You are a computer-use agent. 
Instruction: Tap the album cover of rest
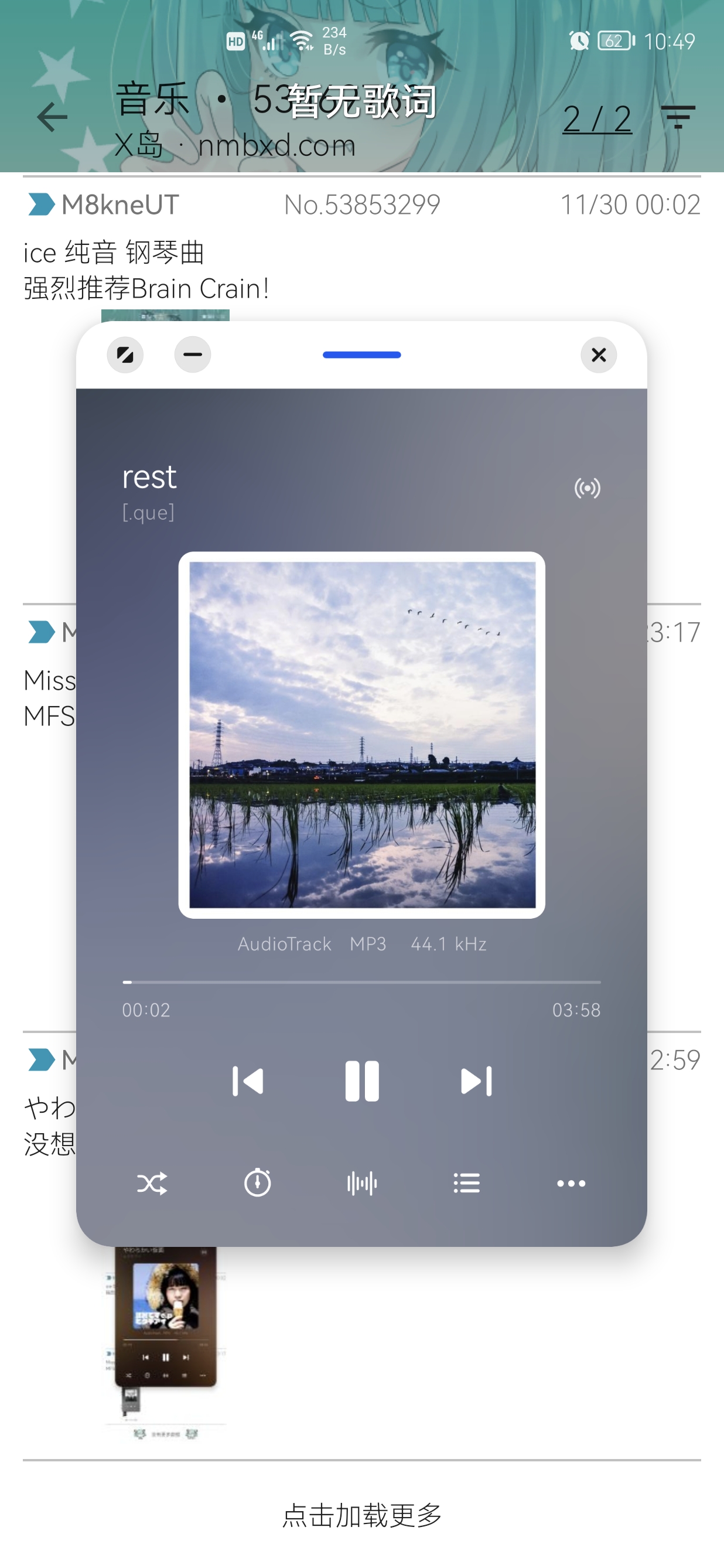coord(362,735)
